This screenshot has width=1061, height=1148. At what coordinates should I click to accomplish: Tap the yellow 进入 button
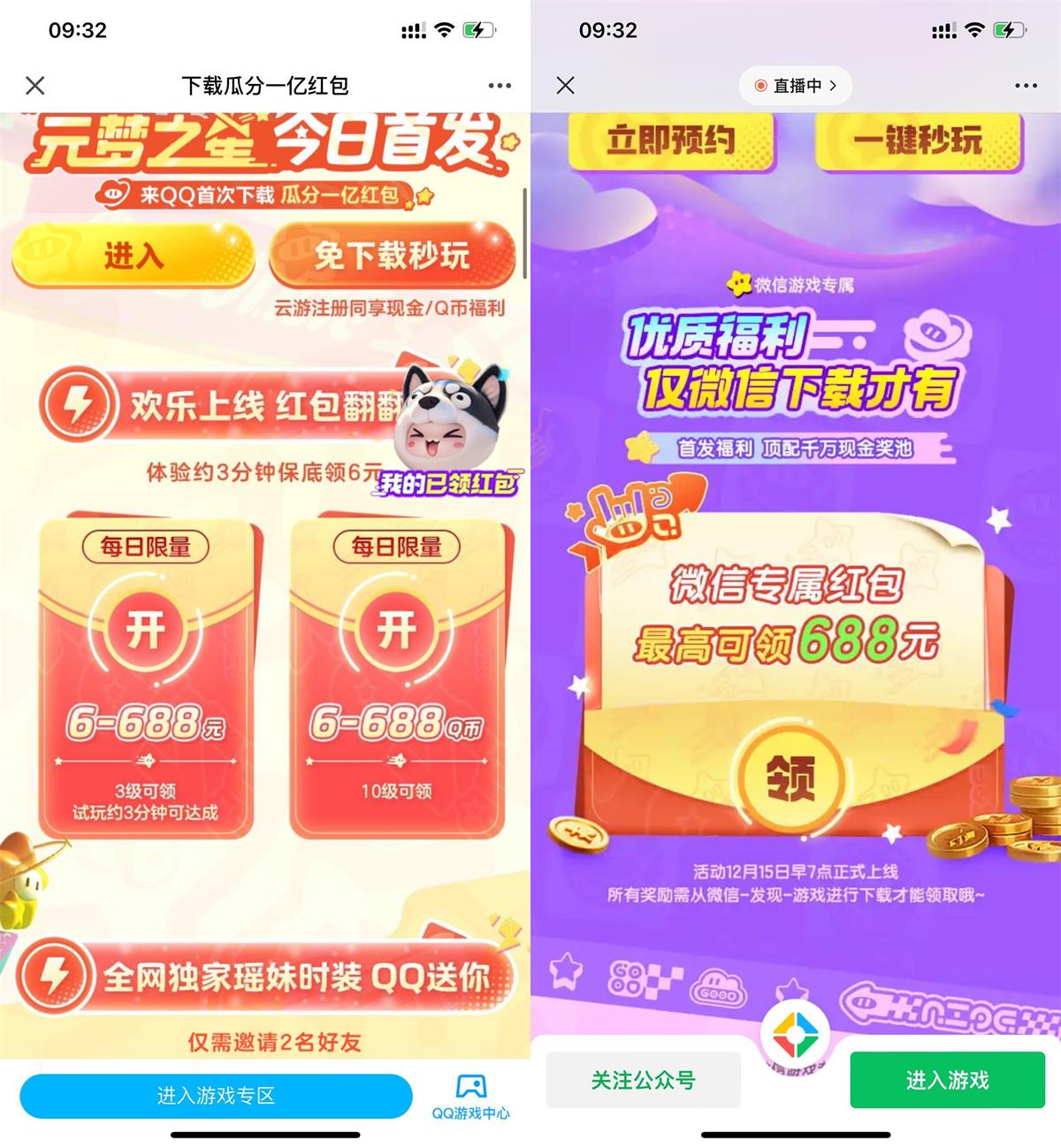click(x=134, y=256)
